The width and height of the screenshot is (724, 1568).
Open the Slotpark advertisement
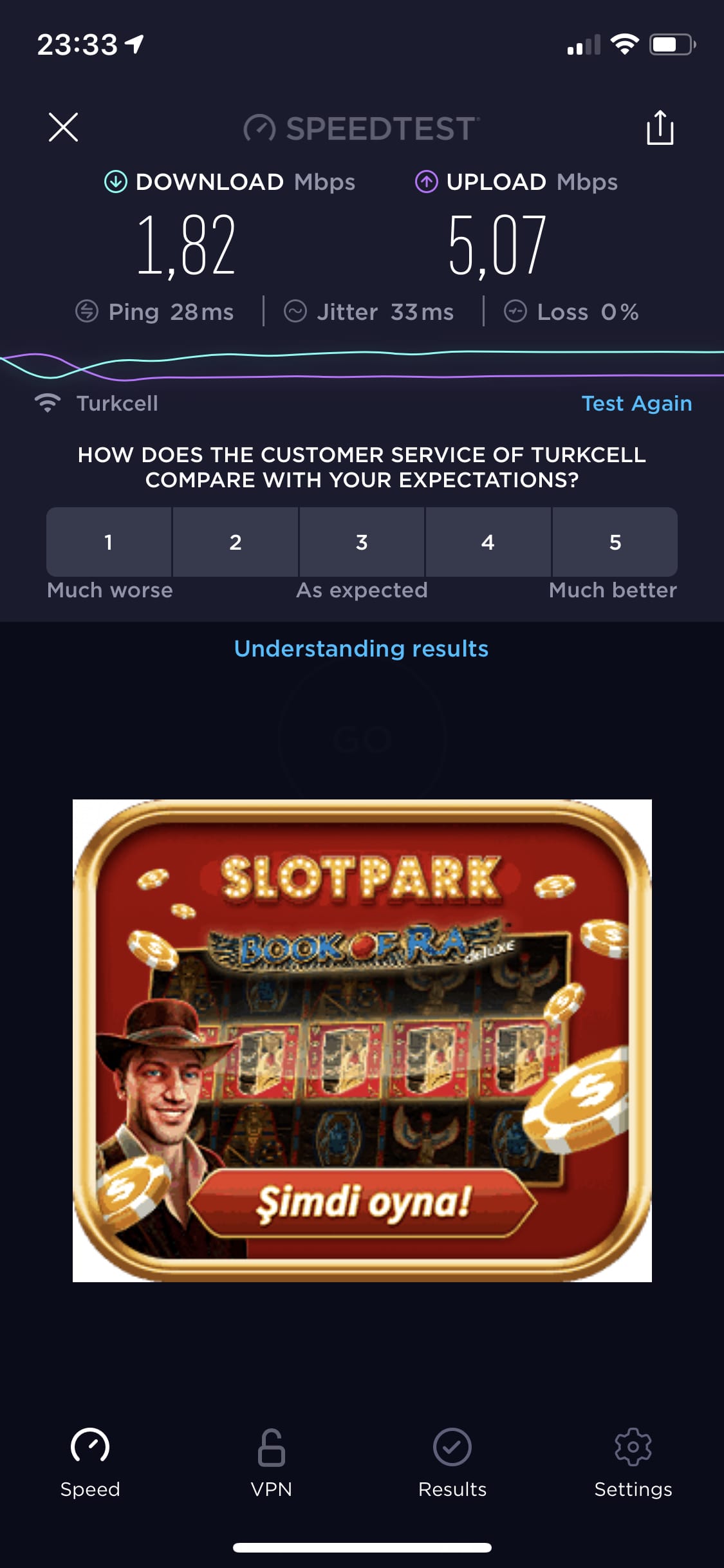362,1040
